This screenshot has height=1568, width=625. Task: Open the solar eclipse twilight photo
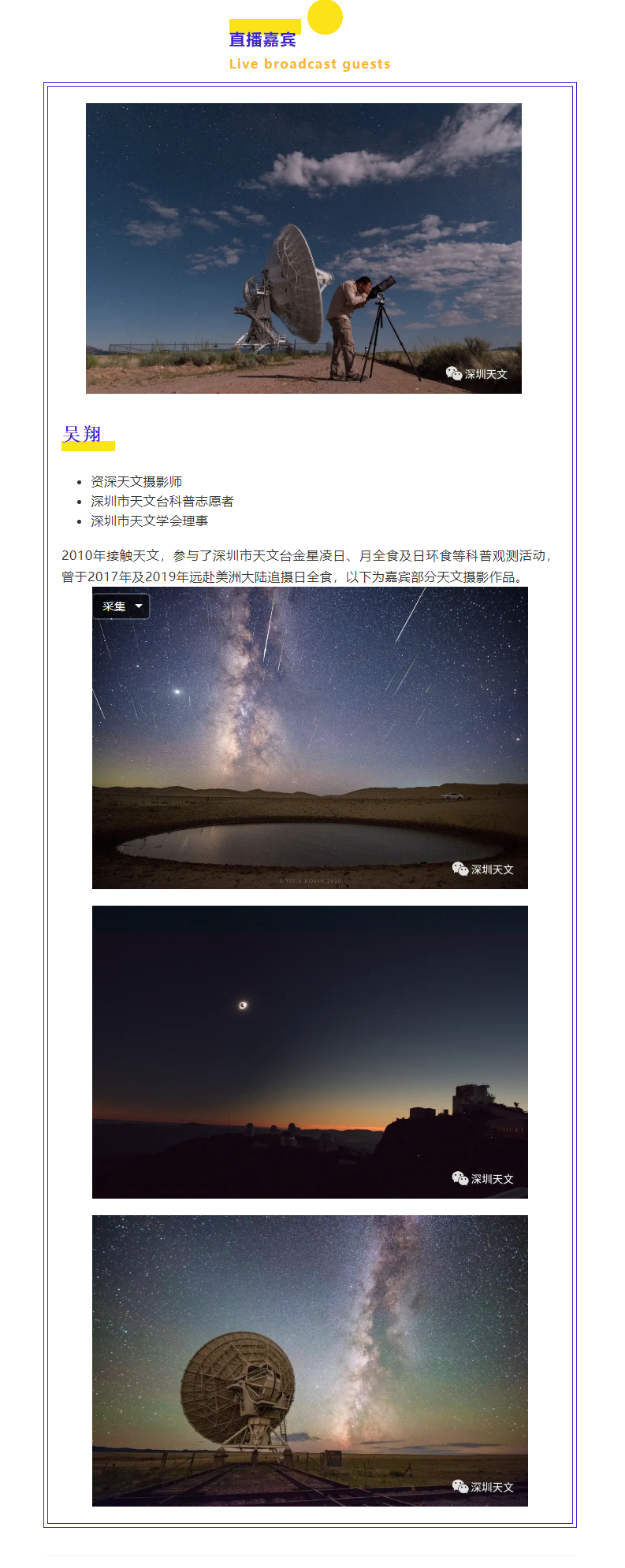coord(310,1052)
